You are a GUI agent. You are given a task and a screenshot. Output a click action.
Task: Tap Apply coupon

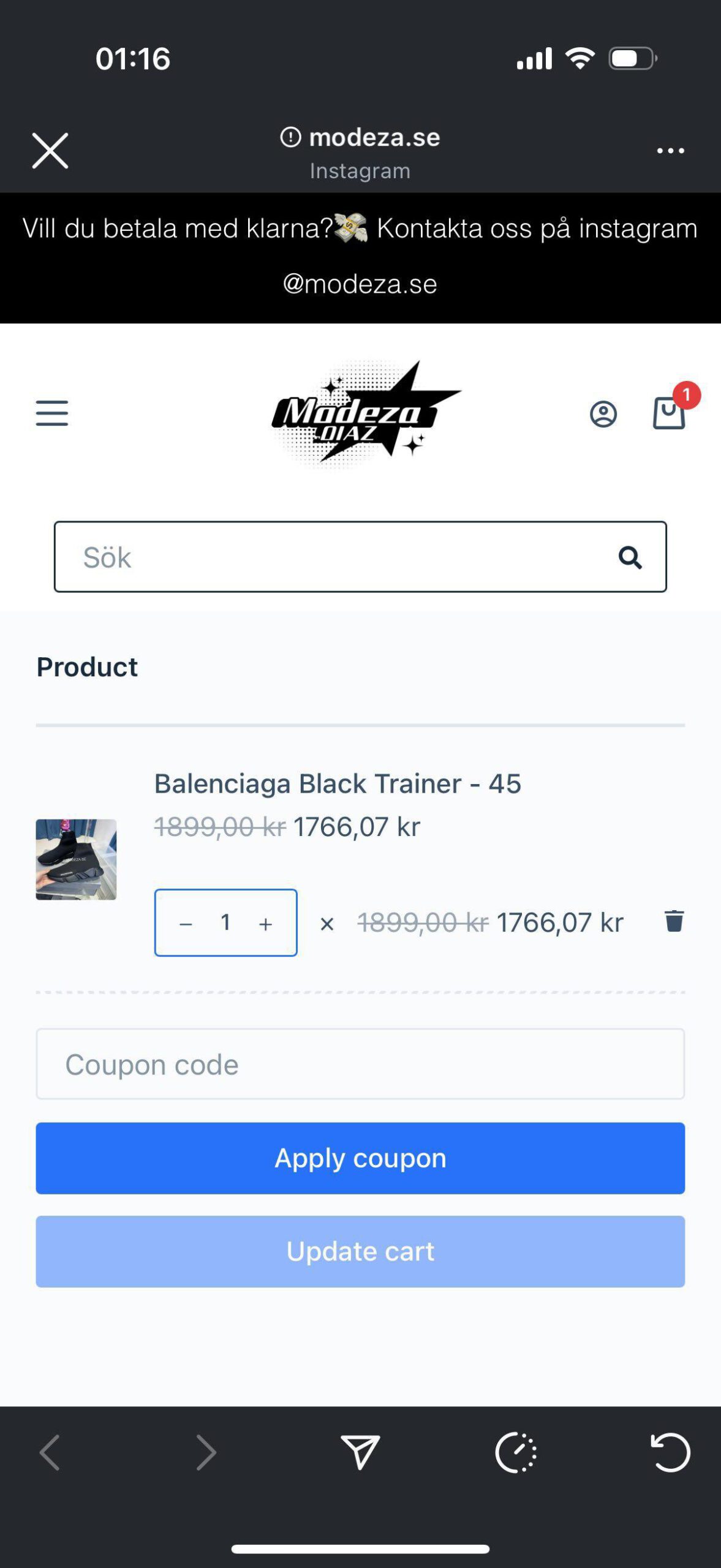(360, 1158)
